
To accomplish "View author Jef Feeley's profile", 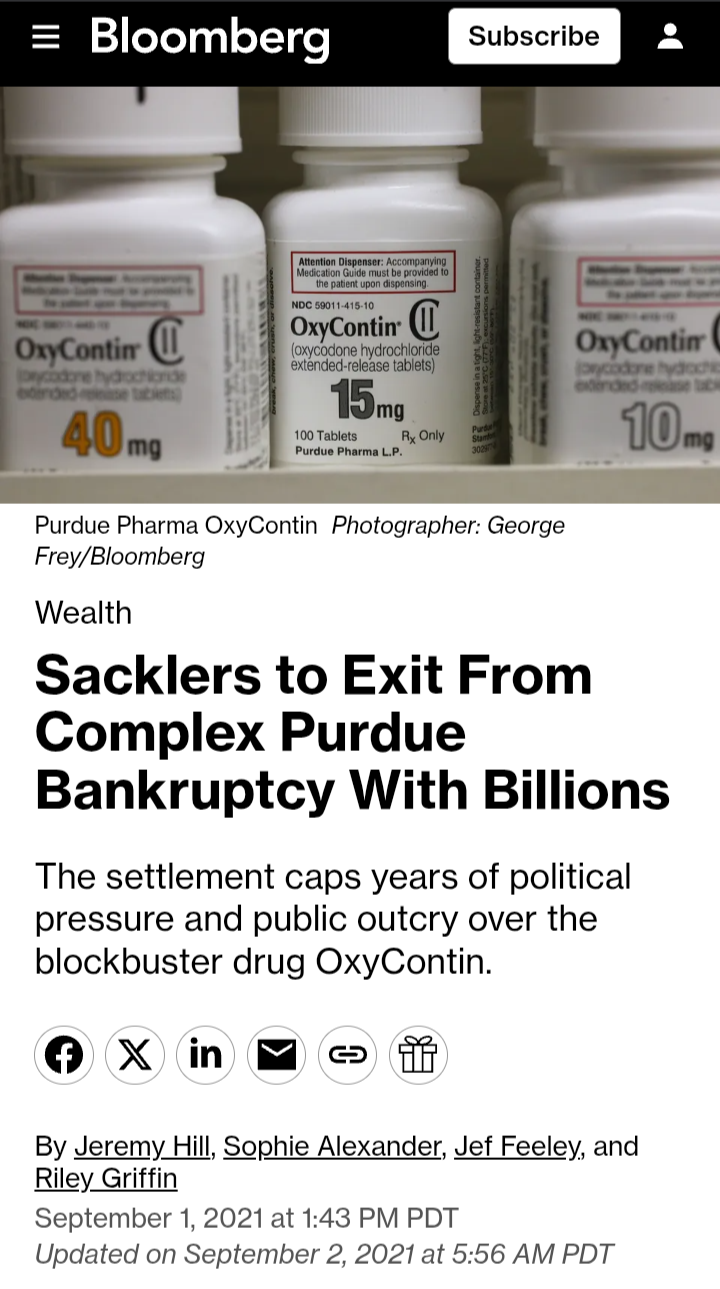I will point(517,1145).
